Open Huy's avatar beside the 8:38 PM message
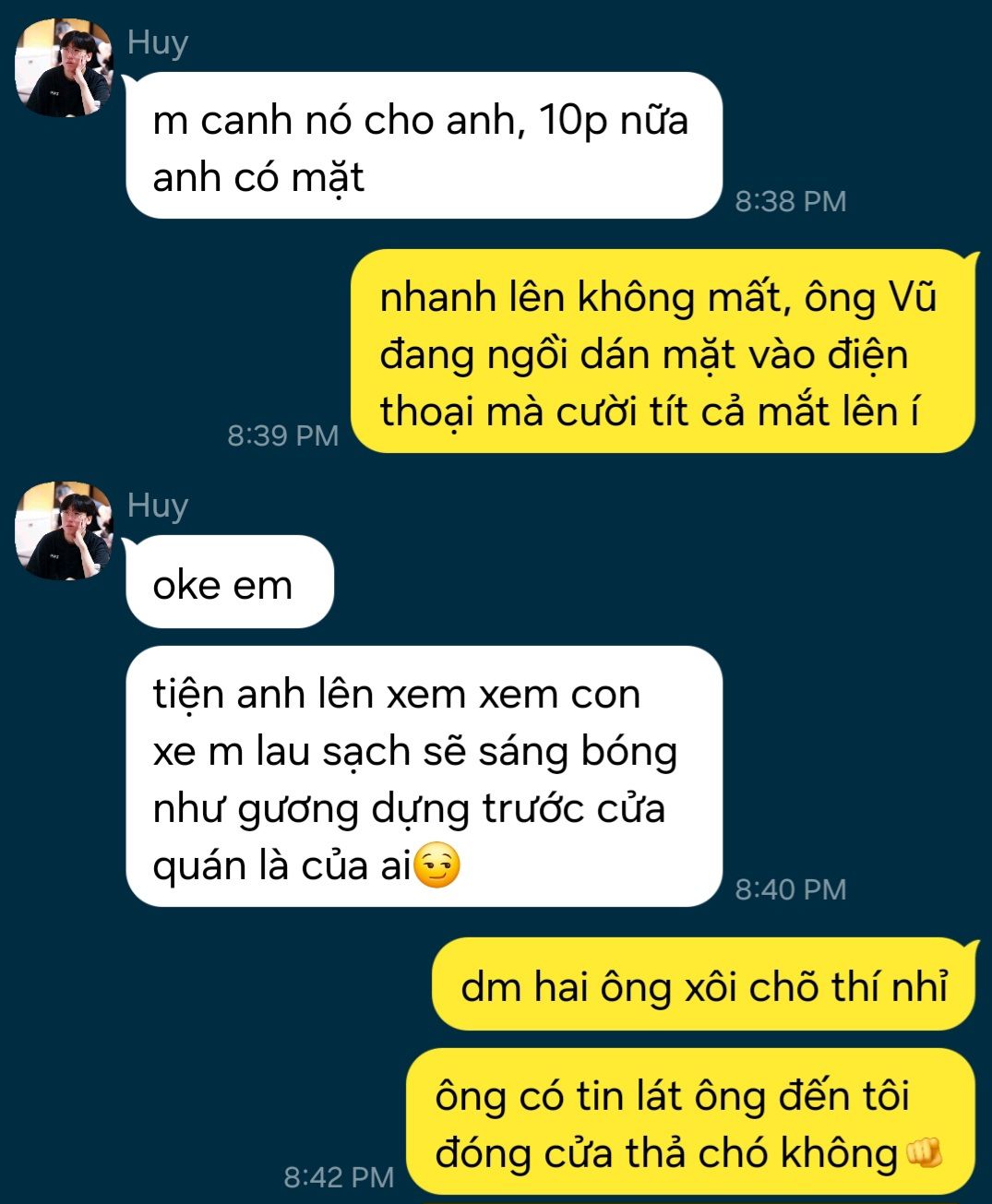Viewport: 992px width, 1204px height. 64,68
